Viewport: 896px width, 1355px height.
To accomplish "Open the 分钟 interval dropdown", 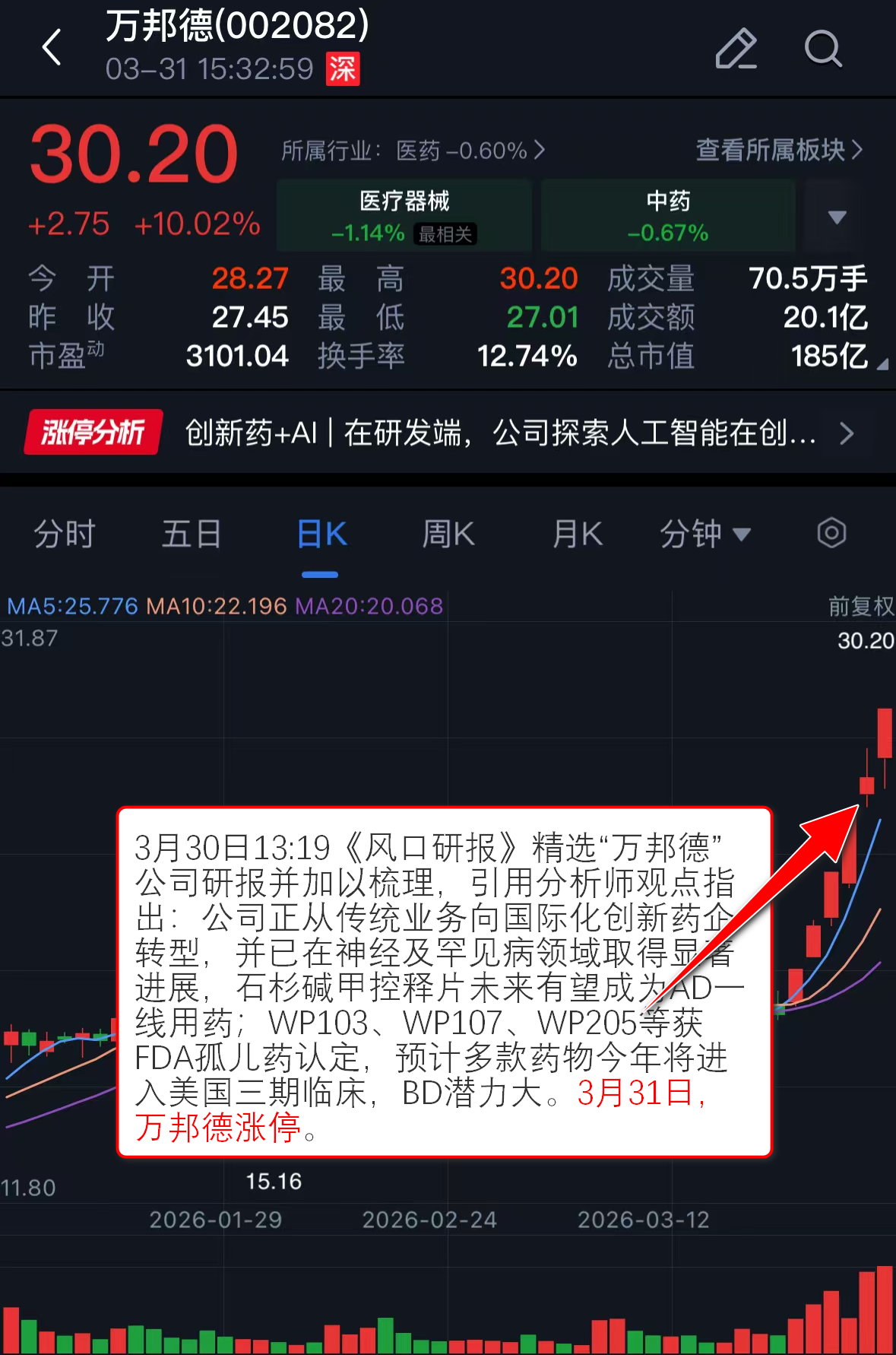I will click(x=704, y=534).
